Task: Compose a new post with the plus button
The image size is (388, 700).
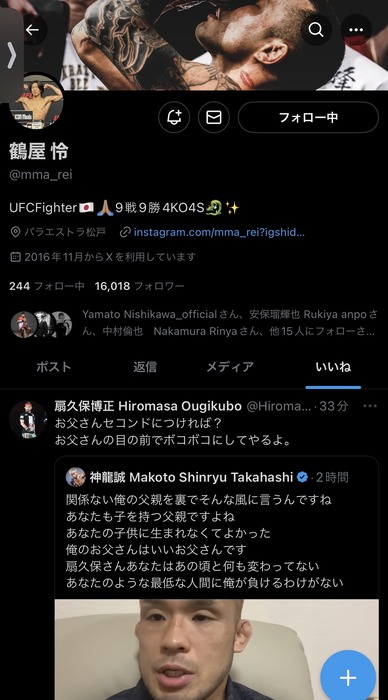Action: 348,678
